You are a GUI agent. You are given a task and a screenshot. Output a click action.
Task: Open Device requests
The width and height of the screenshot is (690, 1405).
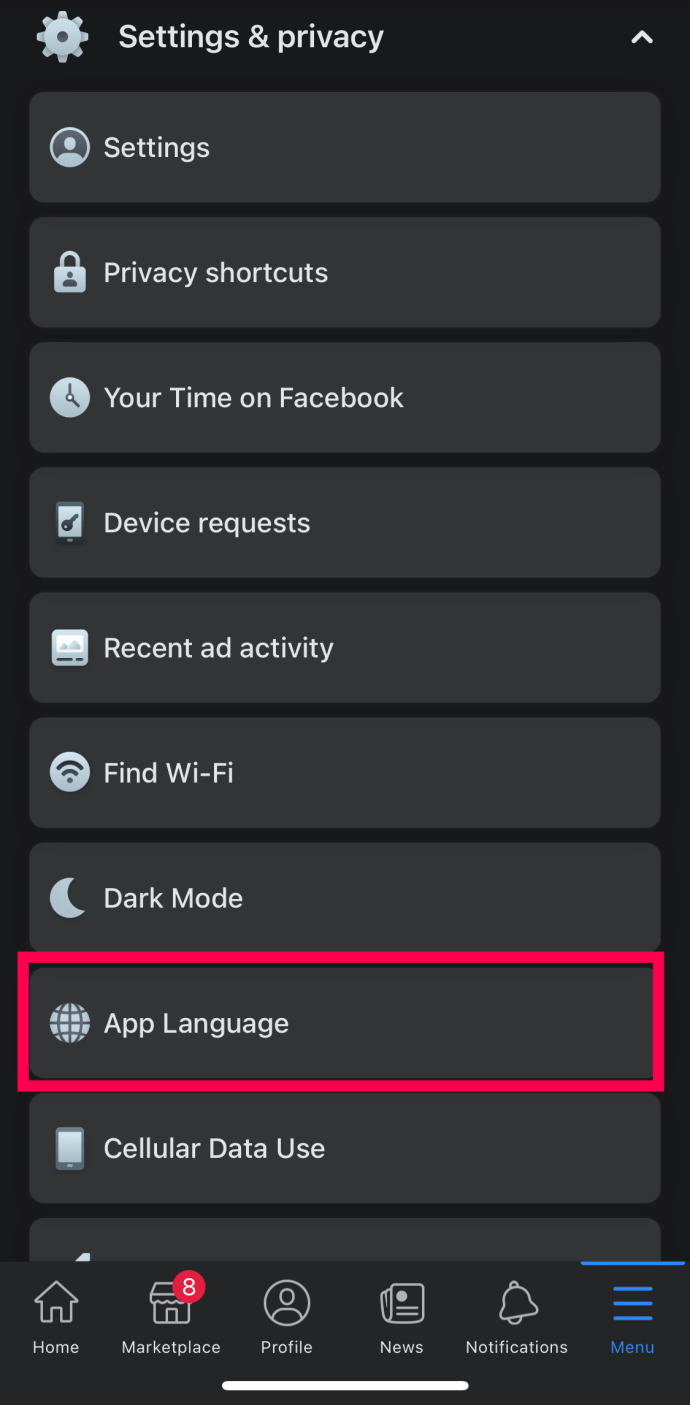[344, 523]
